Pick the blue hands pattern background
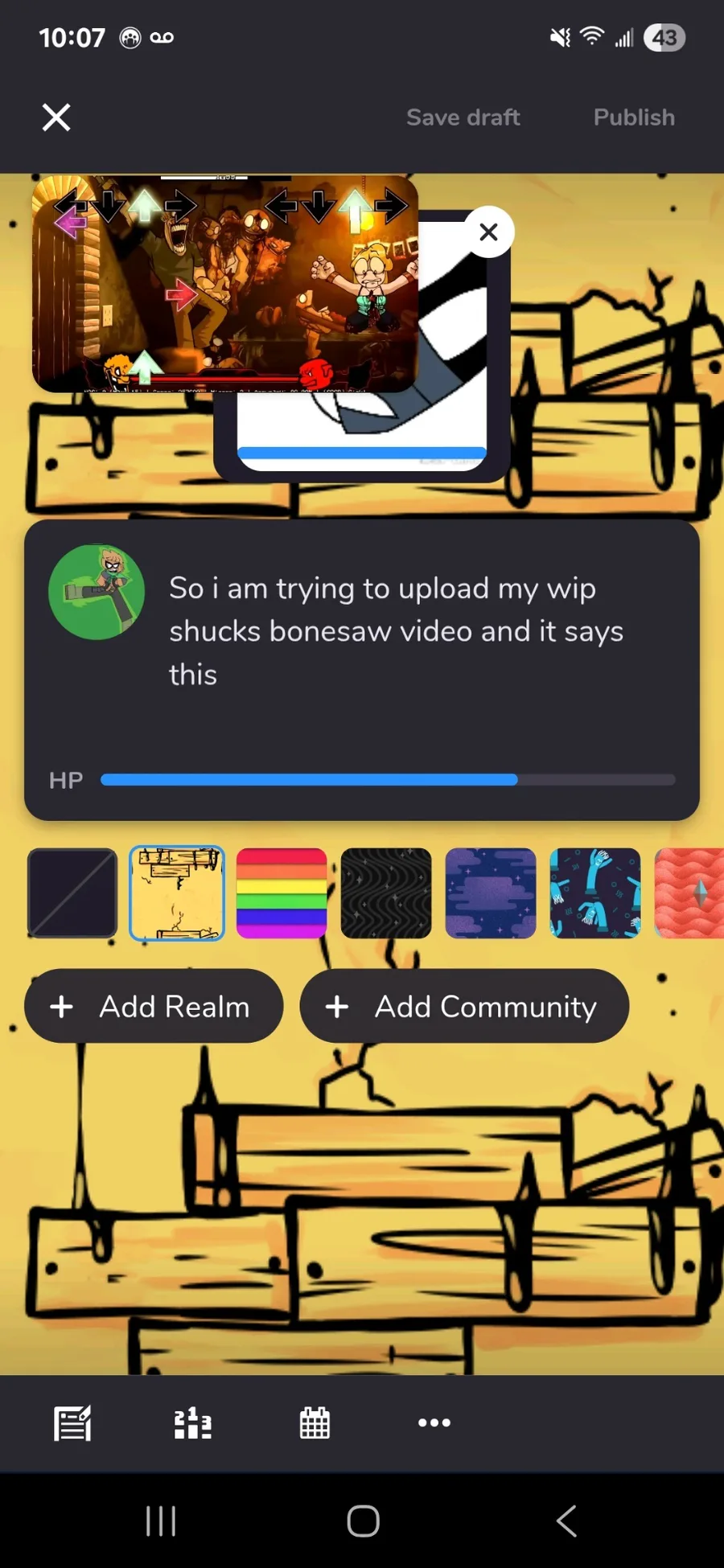Viewport: 724px width, 1568px height. (x=595, y=893)
